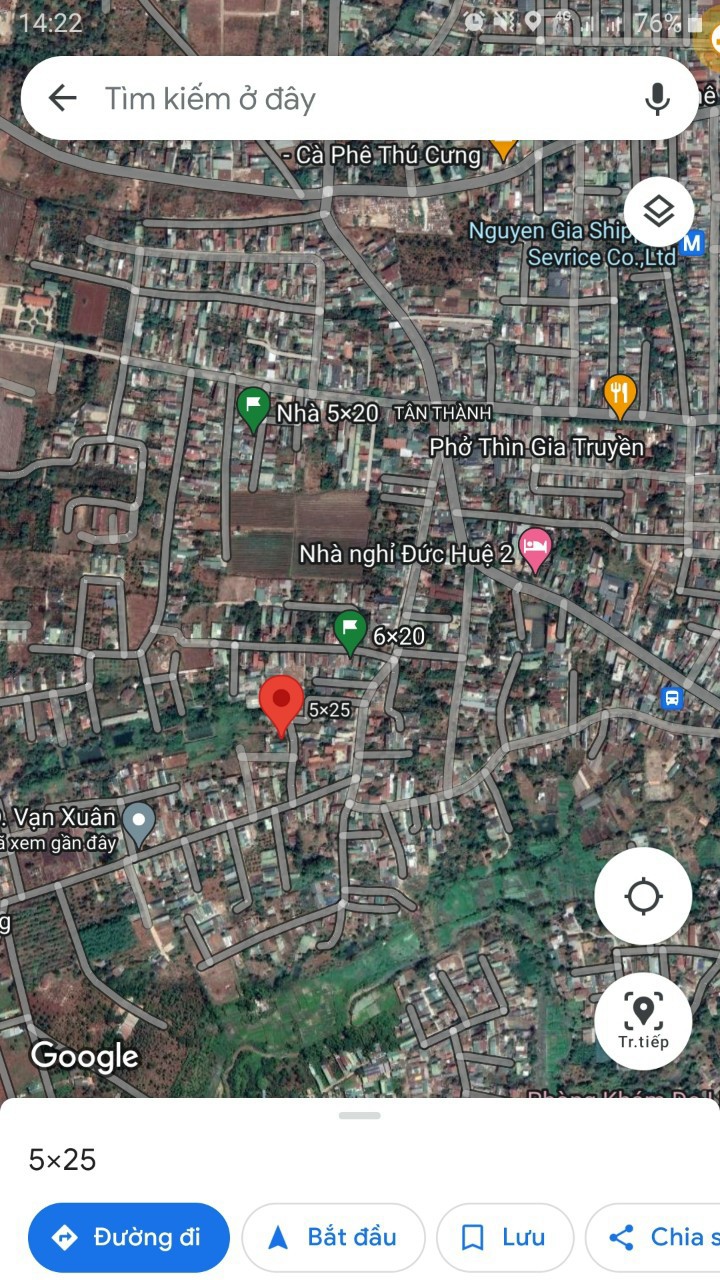Open the Phở Thìn Gia Truyền restaurant marker
This screenshot has width=720, height=1280.
[x=620, y=396]
